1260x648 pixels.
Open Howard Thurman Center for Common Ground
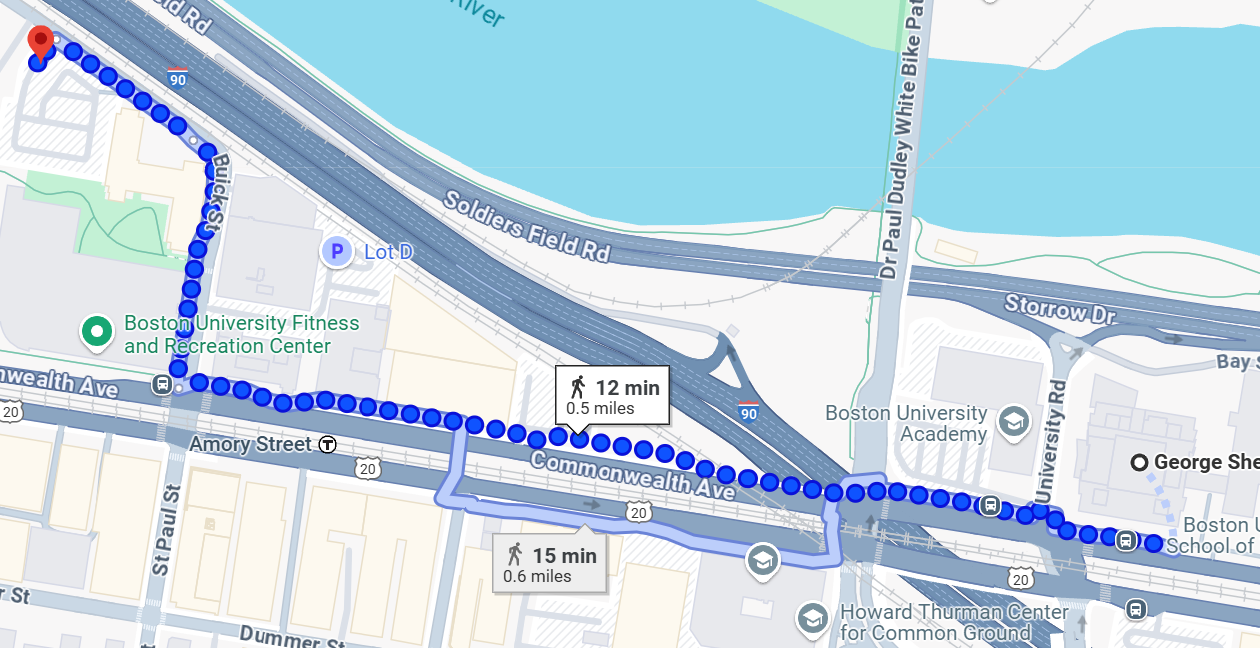click(812, 620)
